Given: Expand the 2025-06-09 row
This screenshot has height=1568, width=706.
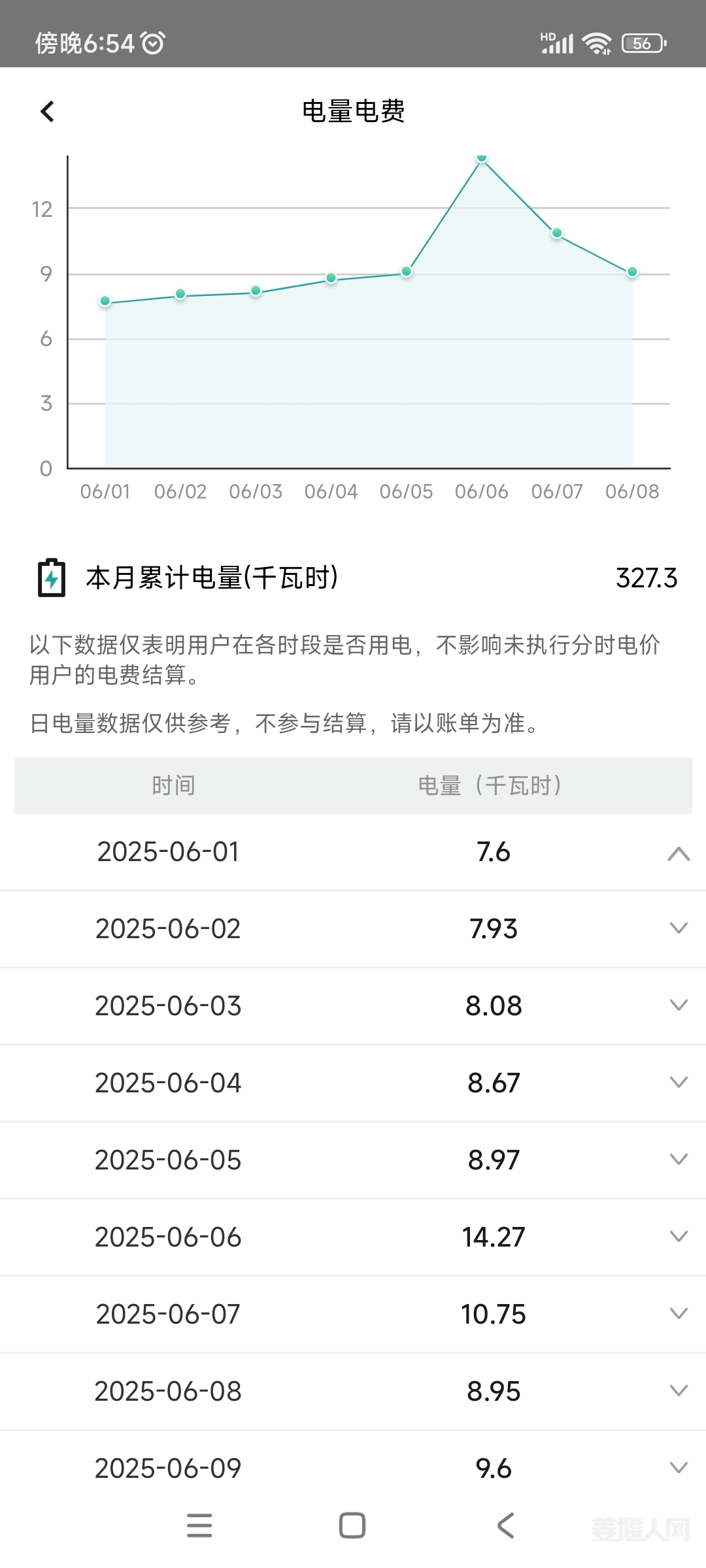Looking at the screenshot, I should click(679, 1468).
